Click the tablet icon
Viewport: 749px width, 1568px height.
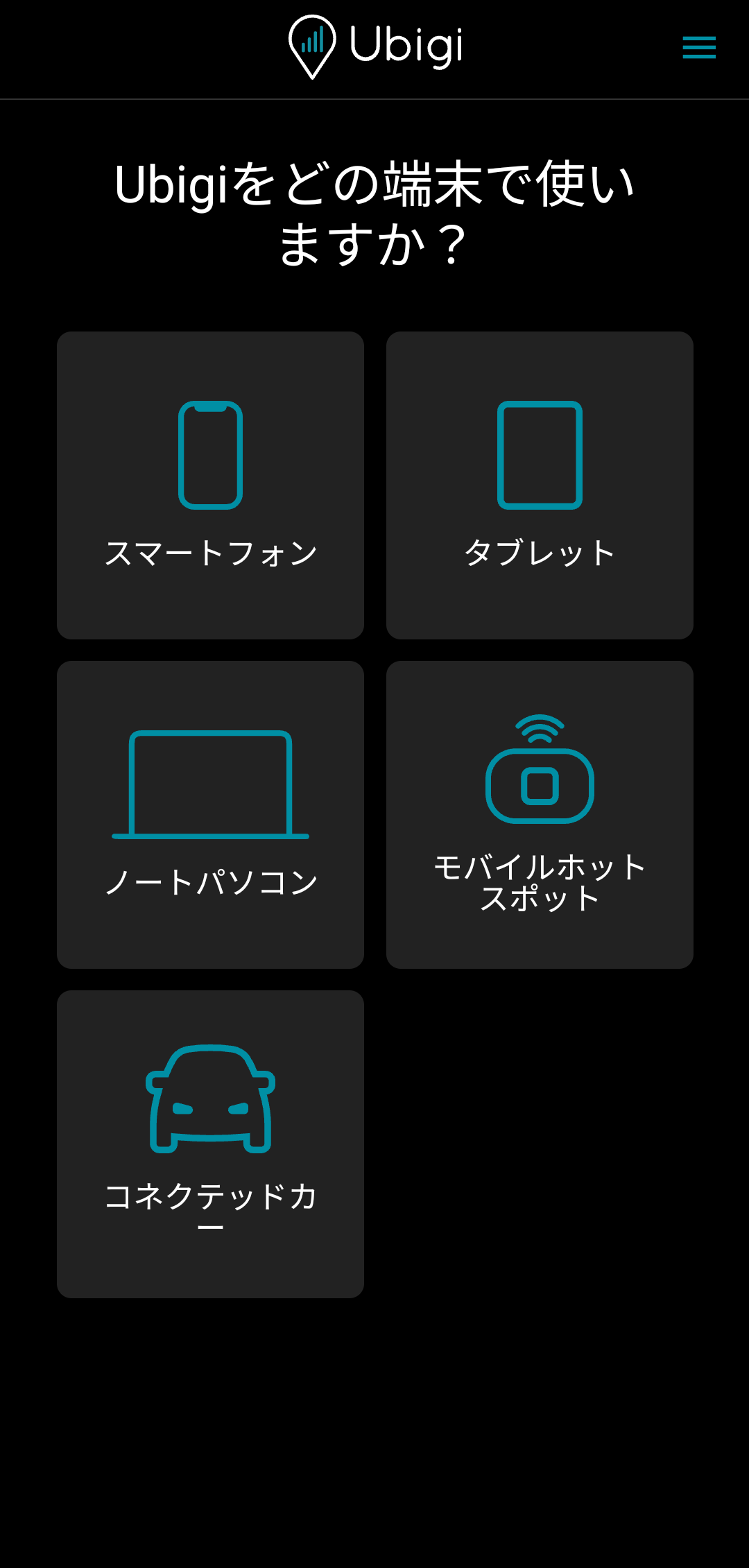pos(540,455)
